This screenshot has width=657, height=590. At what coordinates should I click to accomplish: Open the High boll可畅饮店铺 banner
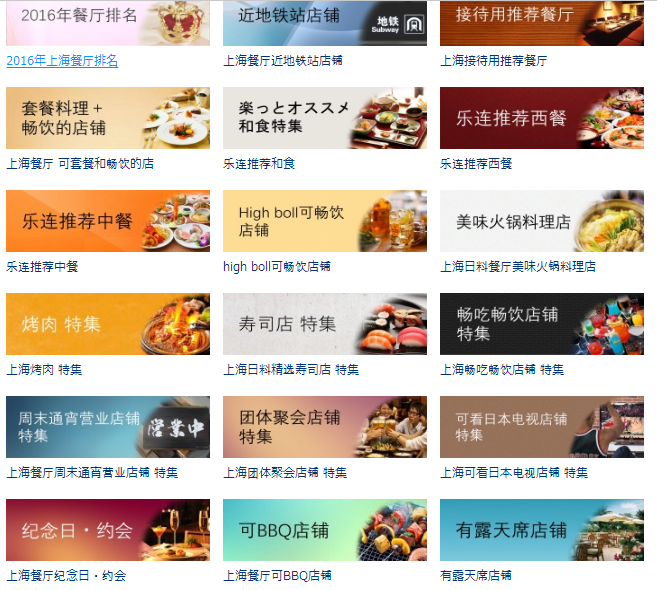click(324, 221)
